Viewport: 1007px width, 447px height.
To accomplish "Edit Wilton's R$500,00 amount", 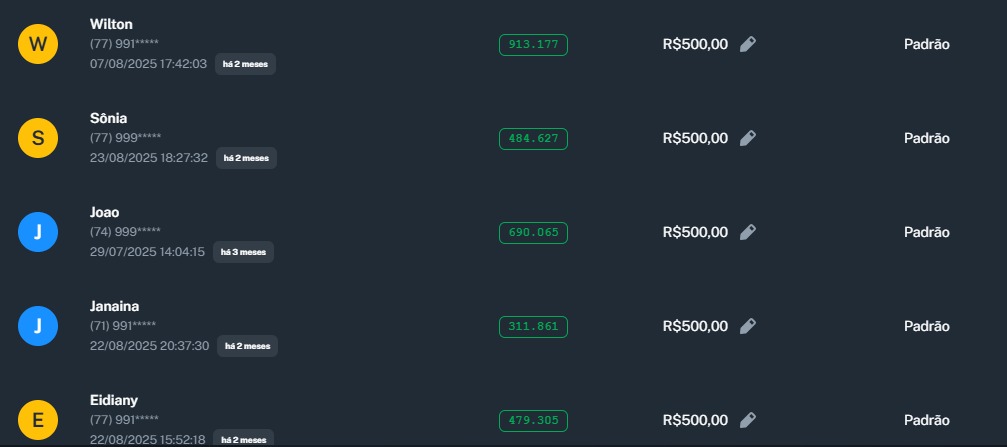I will (x=748, y=44).
